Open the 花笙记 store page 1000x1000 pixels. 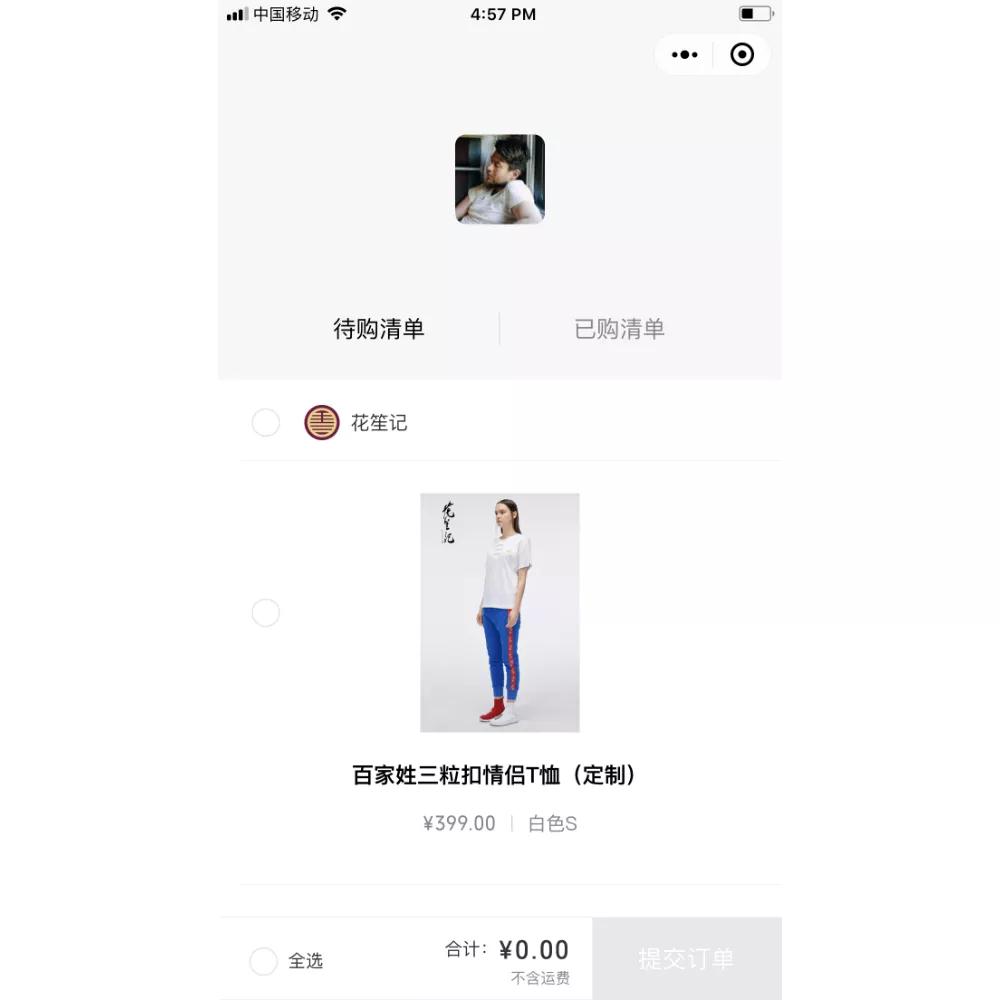coord(357,423)
